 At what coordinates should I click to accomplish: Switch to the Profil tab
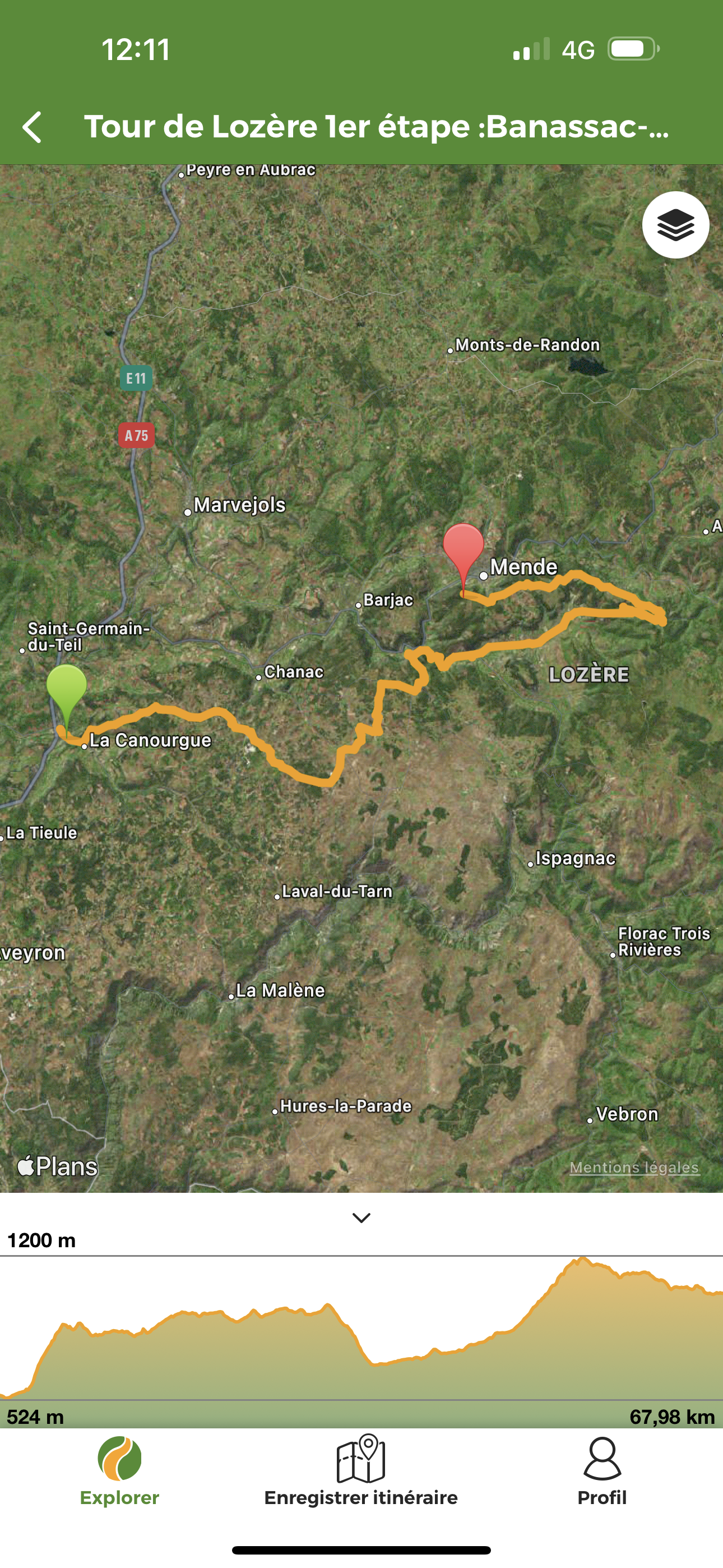pyautogui.click(x=602, y=1472)
